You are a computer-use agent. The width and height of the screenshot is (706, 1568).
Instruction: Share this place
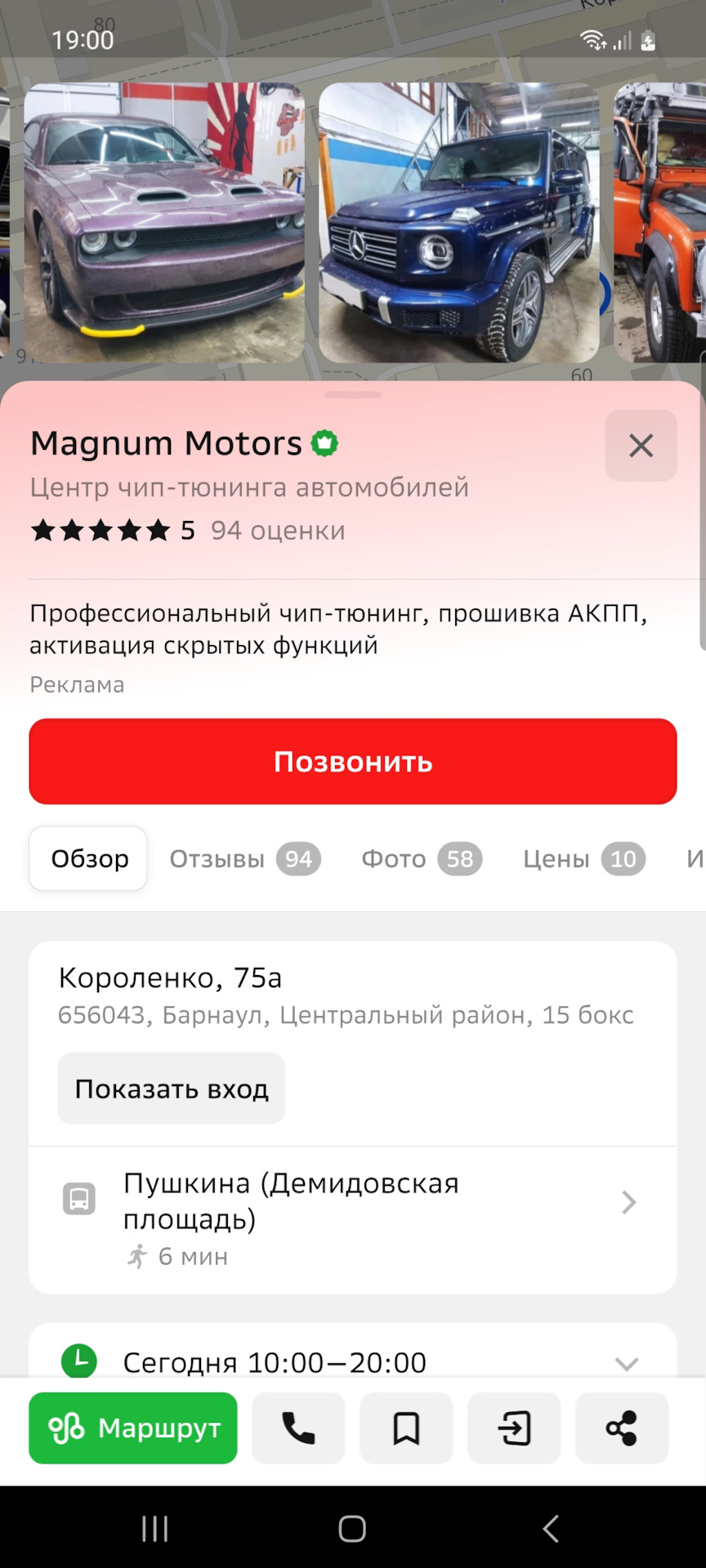tap(622, 1428)
